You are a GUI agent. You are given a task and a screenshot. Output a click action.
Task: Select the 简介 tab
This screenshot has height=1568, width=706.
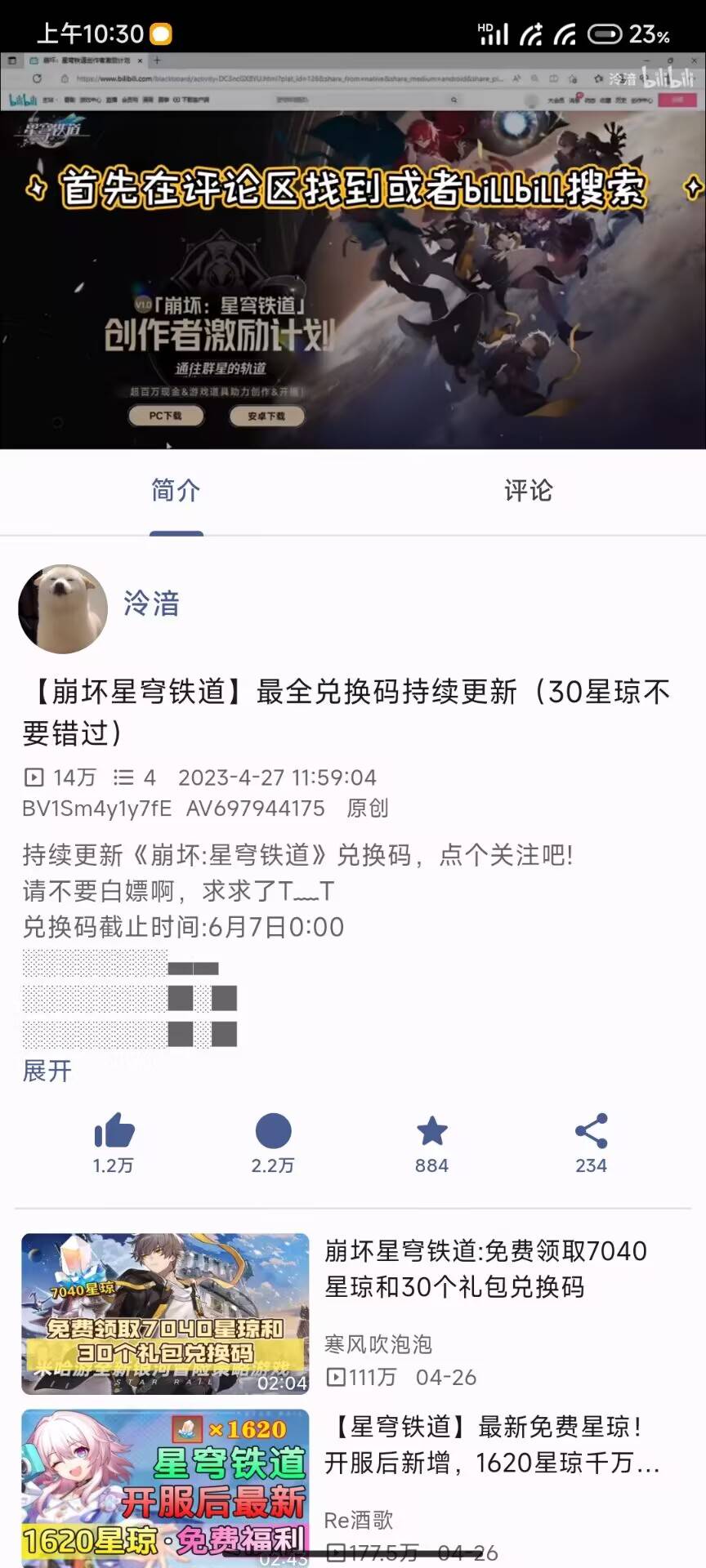tap(176, 491)
